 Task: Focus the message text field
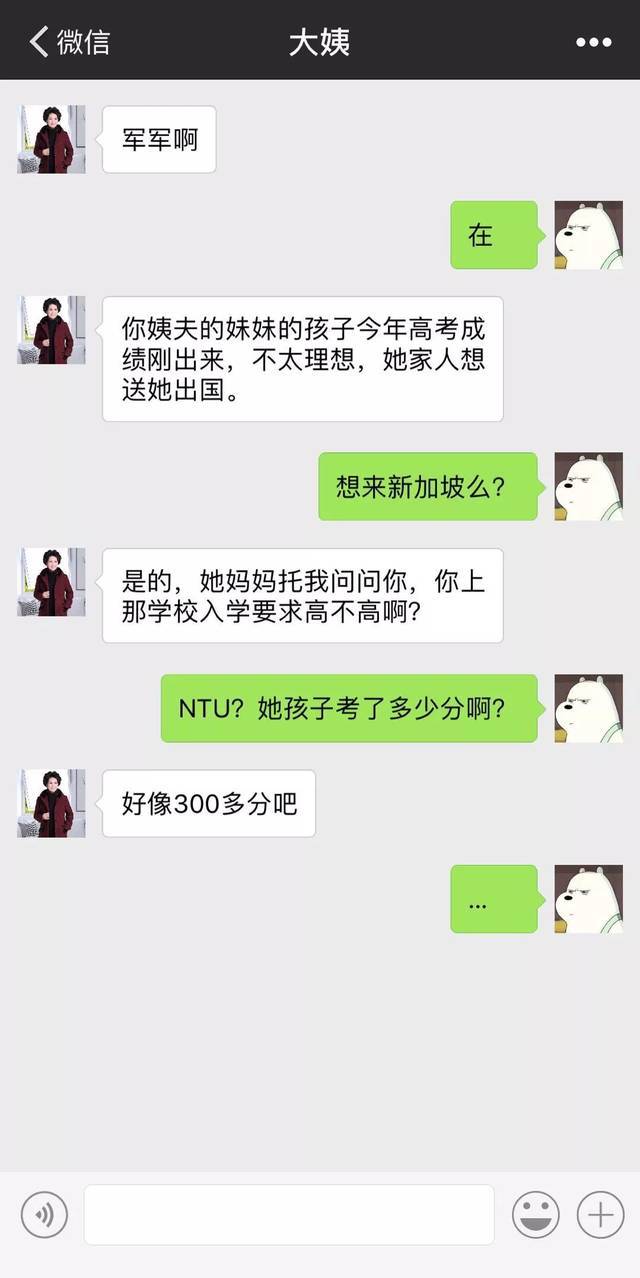coord(289,1215)
